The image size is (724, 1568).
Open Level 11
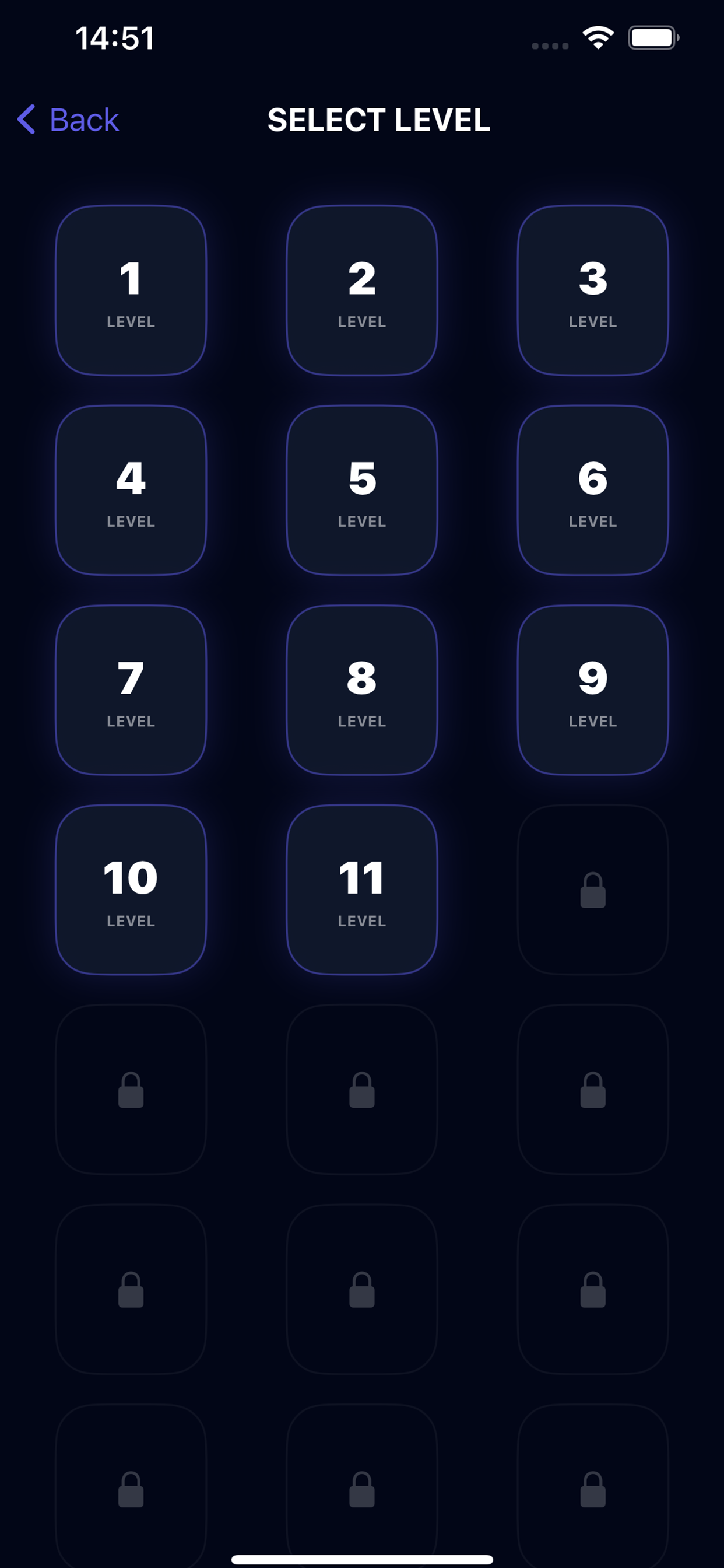click(x=361, y=890)
